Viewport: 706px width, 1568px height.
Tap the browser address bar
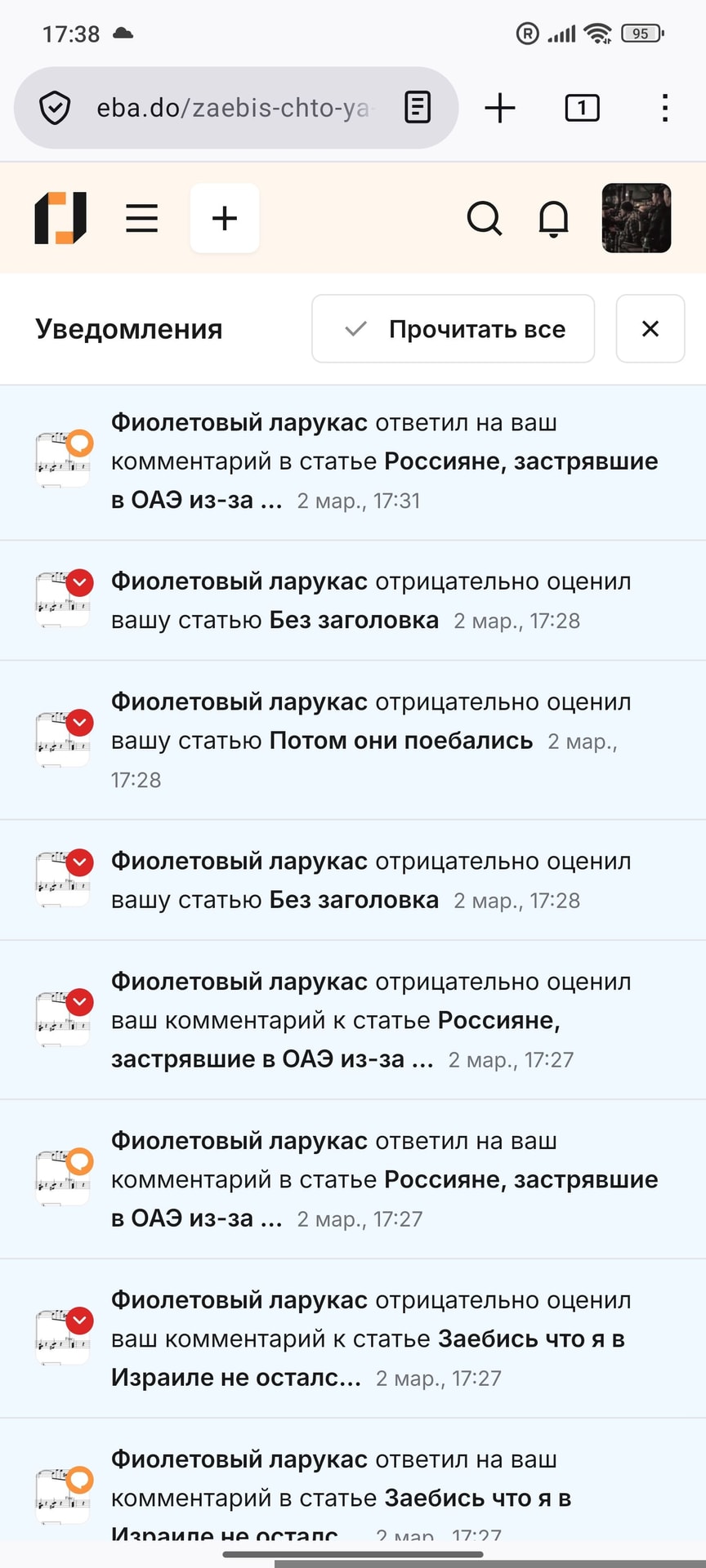(x=233, y=108)
